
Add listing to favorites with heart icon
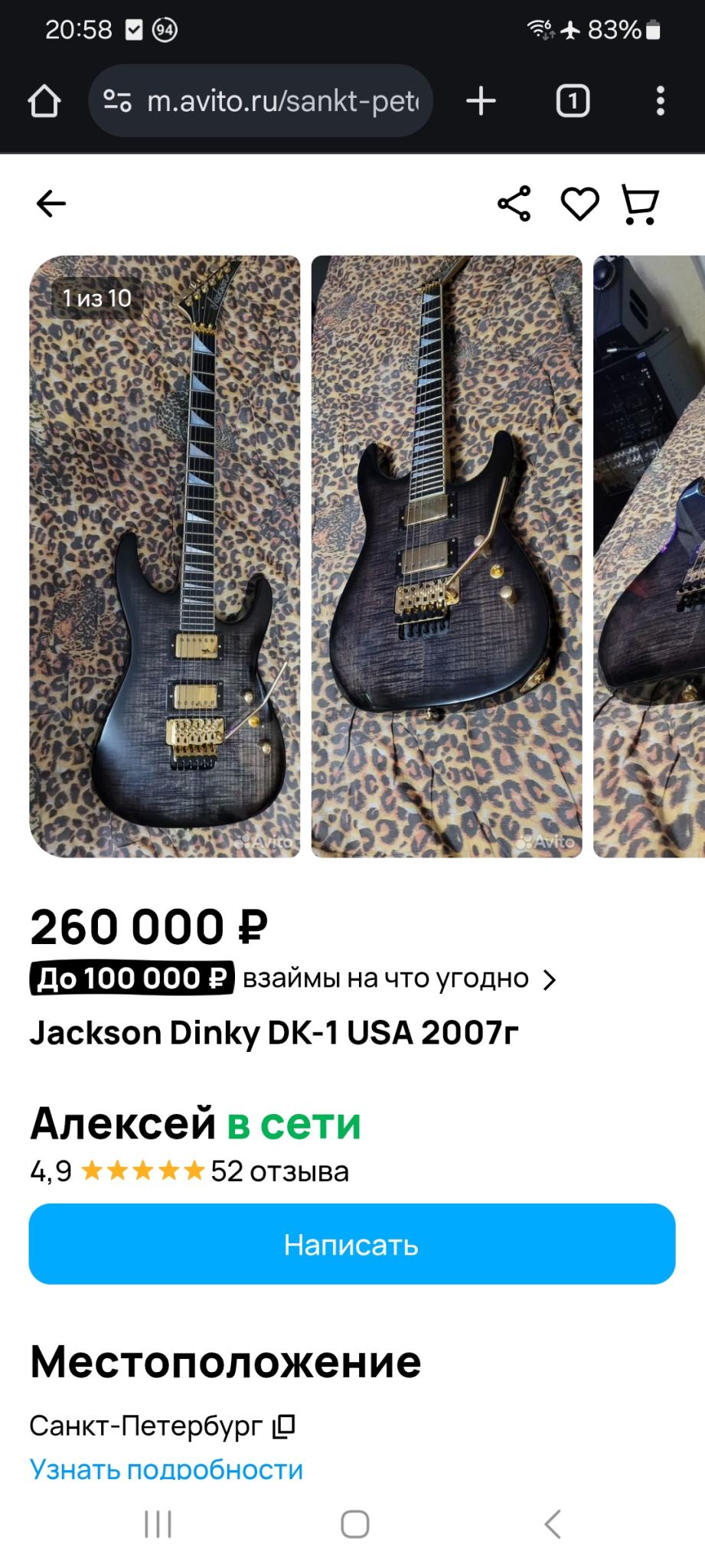point(579,204)
